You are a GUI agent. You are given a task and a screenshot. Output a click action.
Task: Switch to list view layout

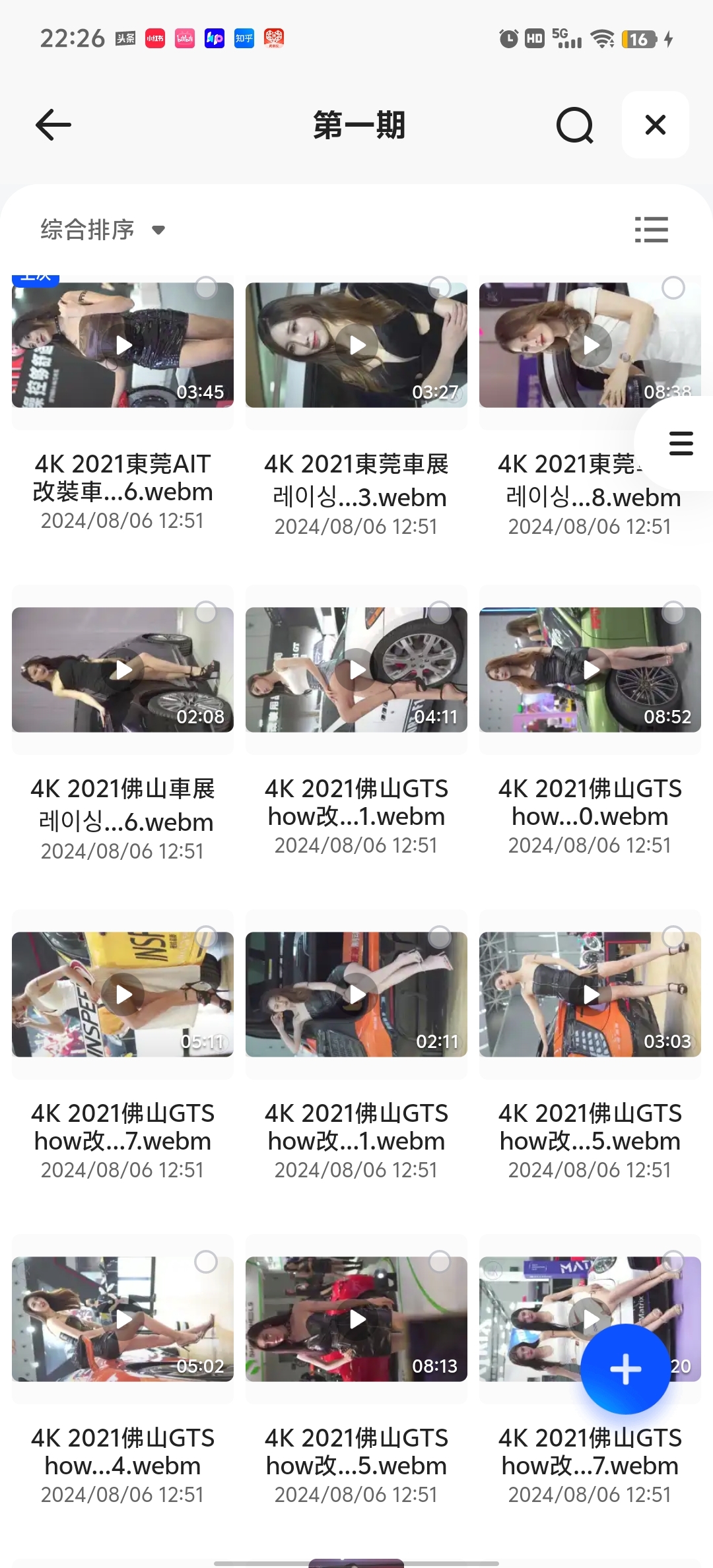click(x=651, y=230)
